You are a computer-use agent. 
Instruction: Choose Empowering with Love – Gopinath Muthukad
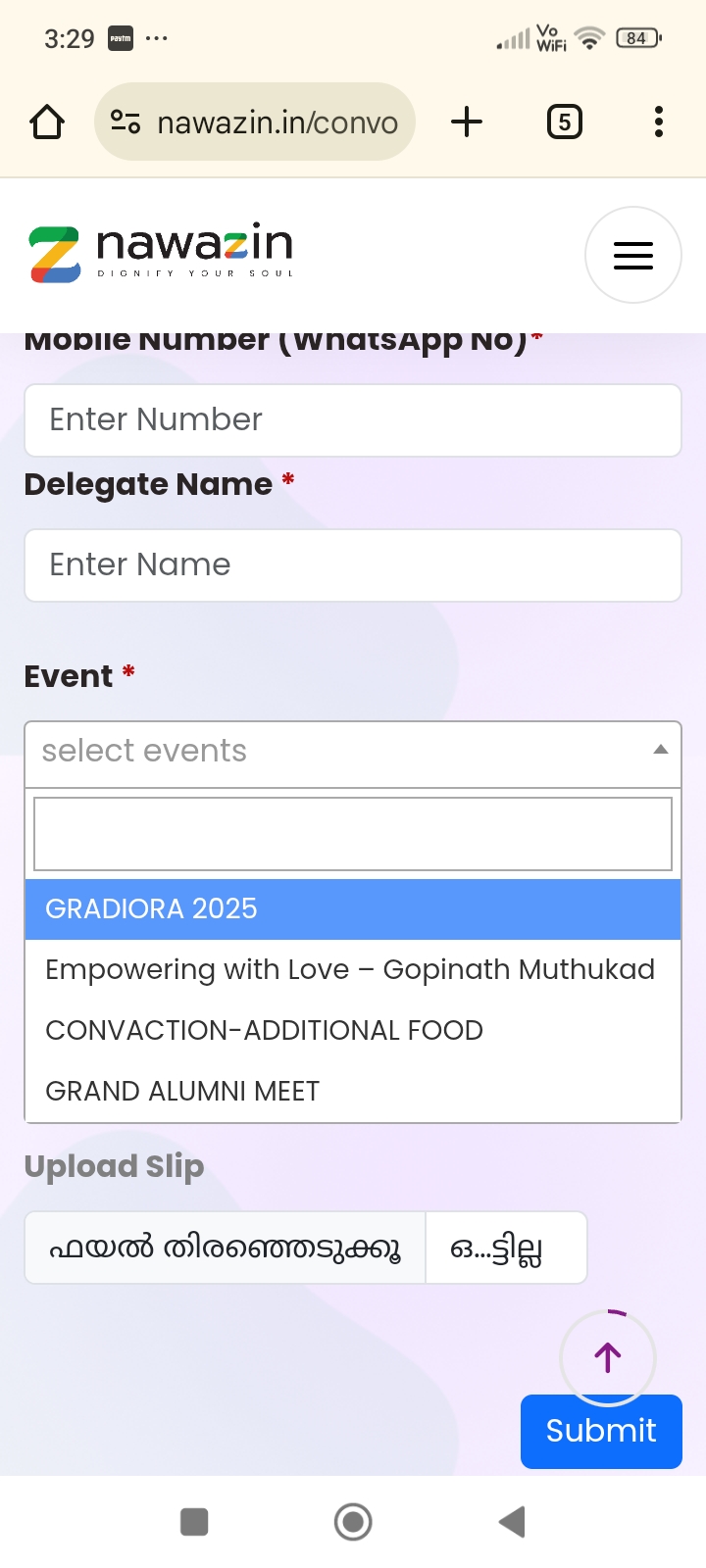350,970
